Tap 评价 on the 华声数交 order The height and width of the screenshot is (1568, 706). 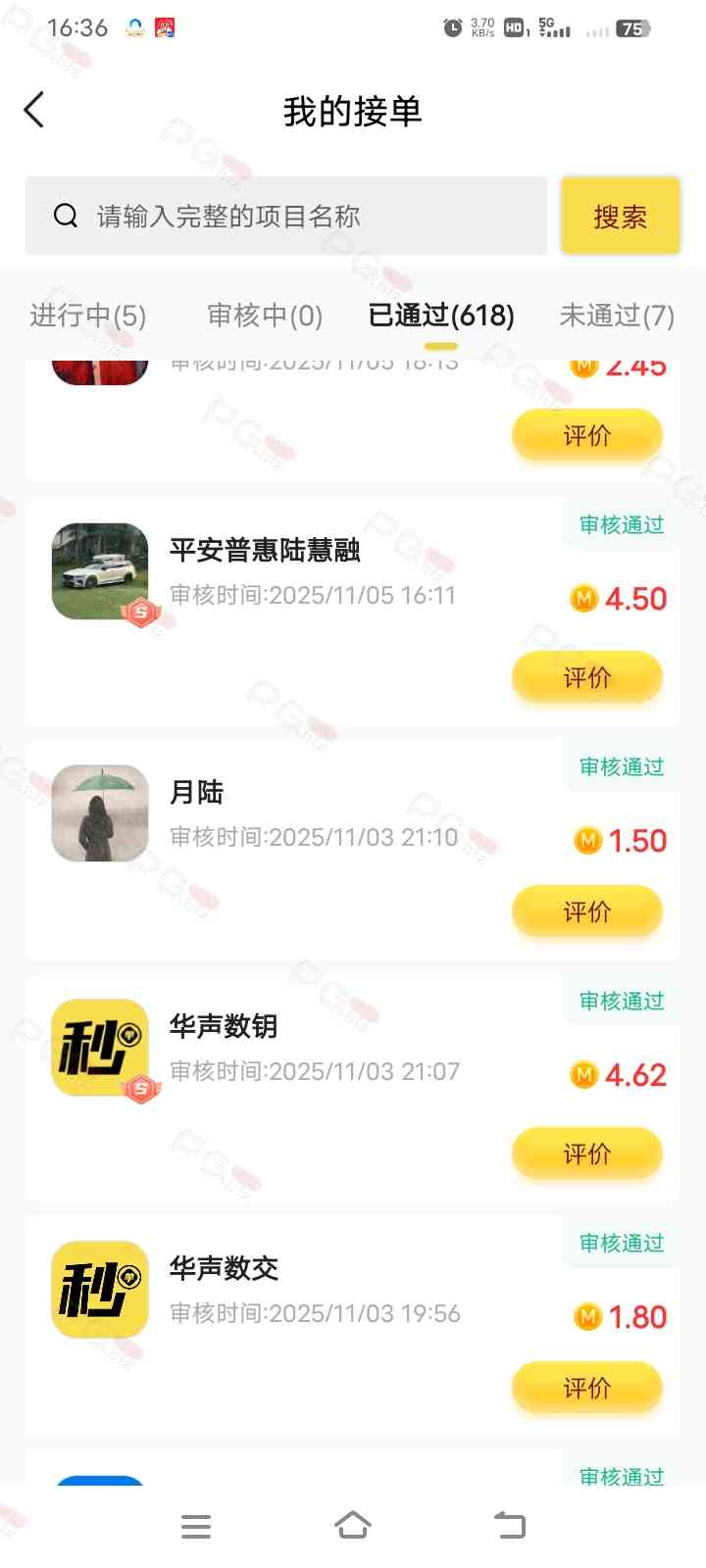point(587,1388)
